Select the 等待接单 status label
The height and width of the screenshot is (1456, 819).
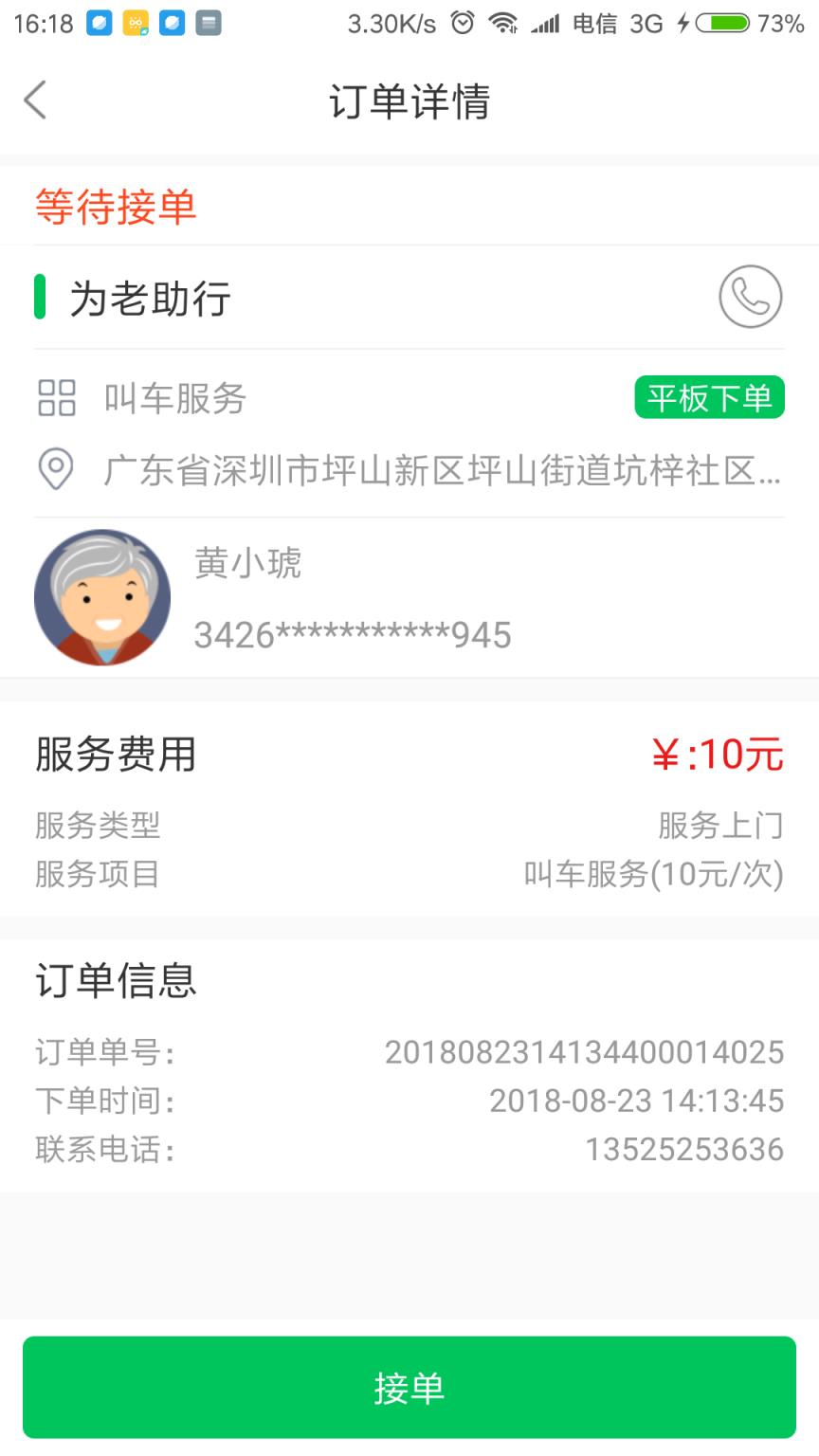tap(117, 209)
